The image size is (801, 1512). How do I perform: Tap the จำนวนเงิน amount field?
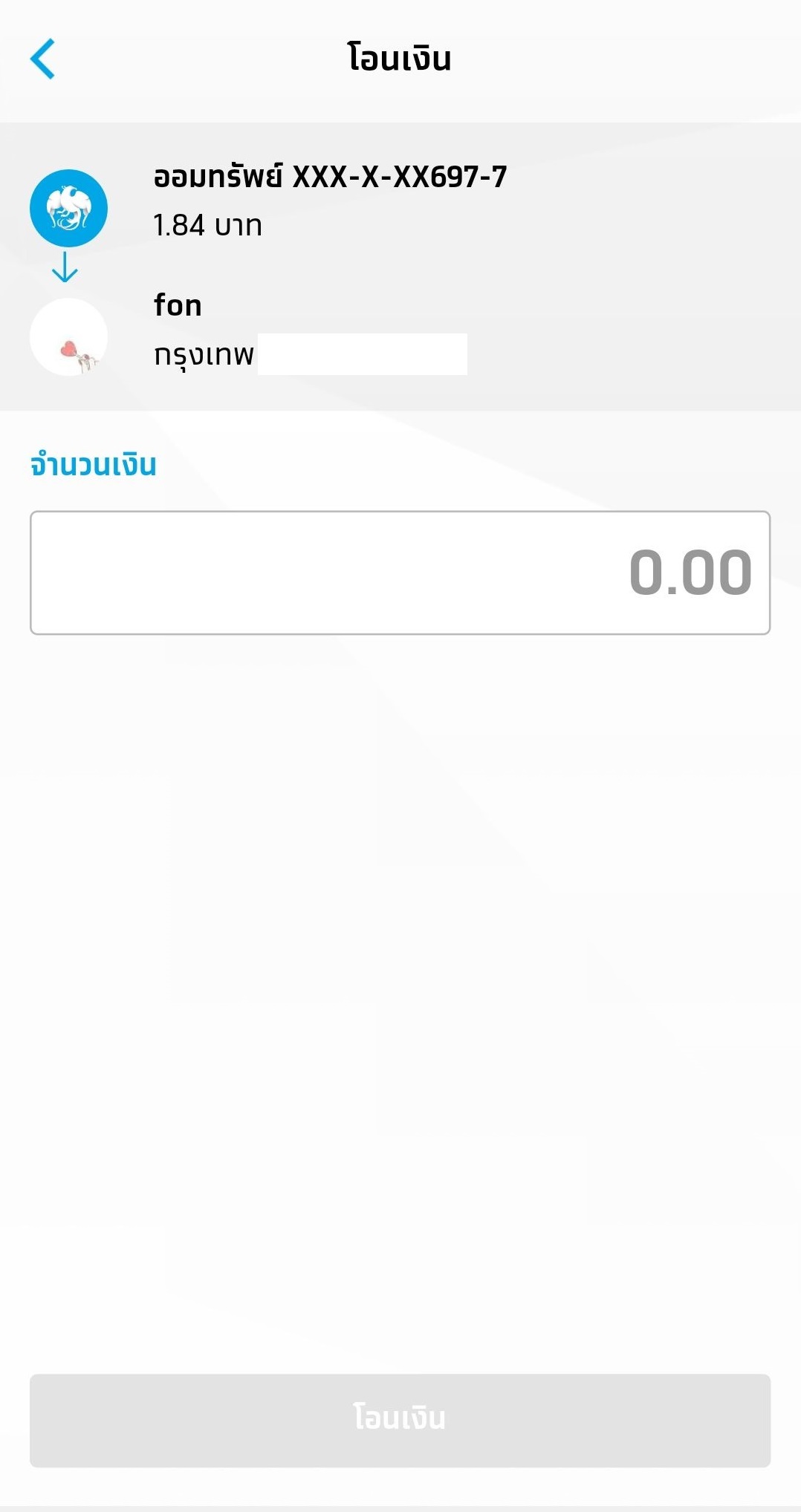click(400, 573)
